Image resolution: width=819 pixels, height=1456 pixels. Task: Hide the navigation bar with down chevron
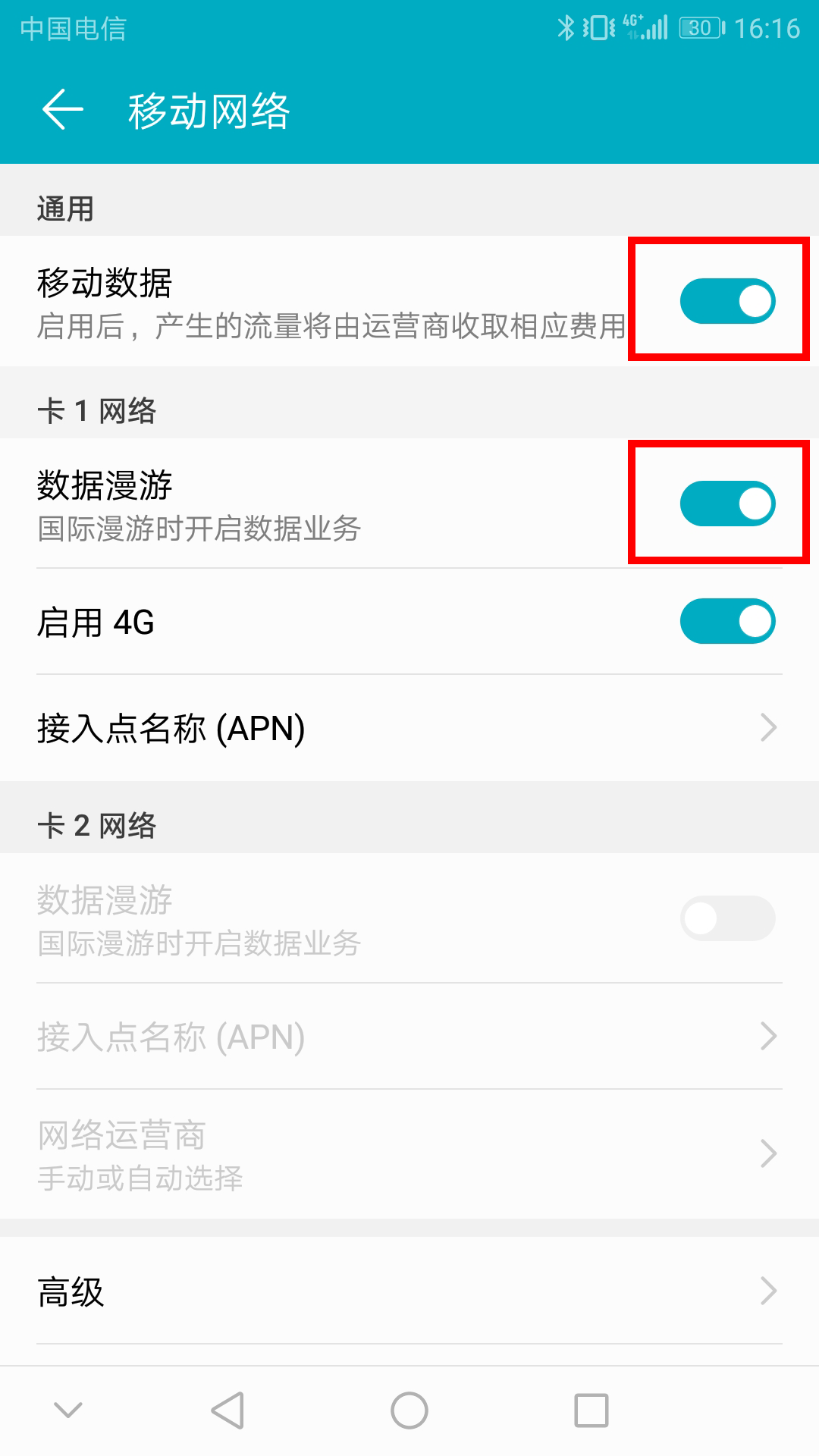click(x=68, y=1410)
